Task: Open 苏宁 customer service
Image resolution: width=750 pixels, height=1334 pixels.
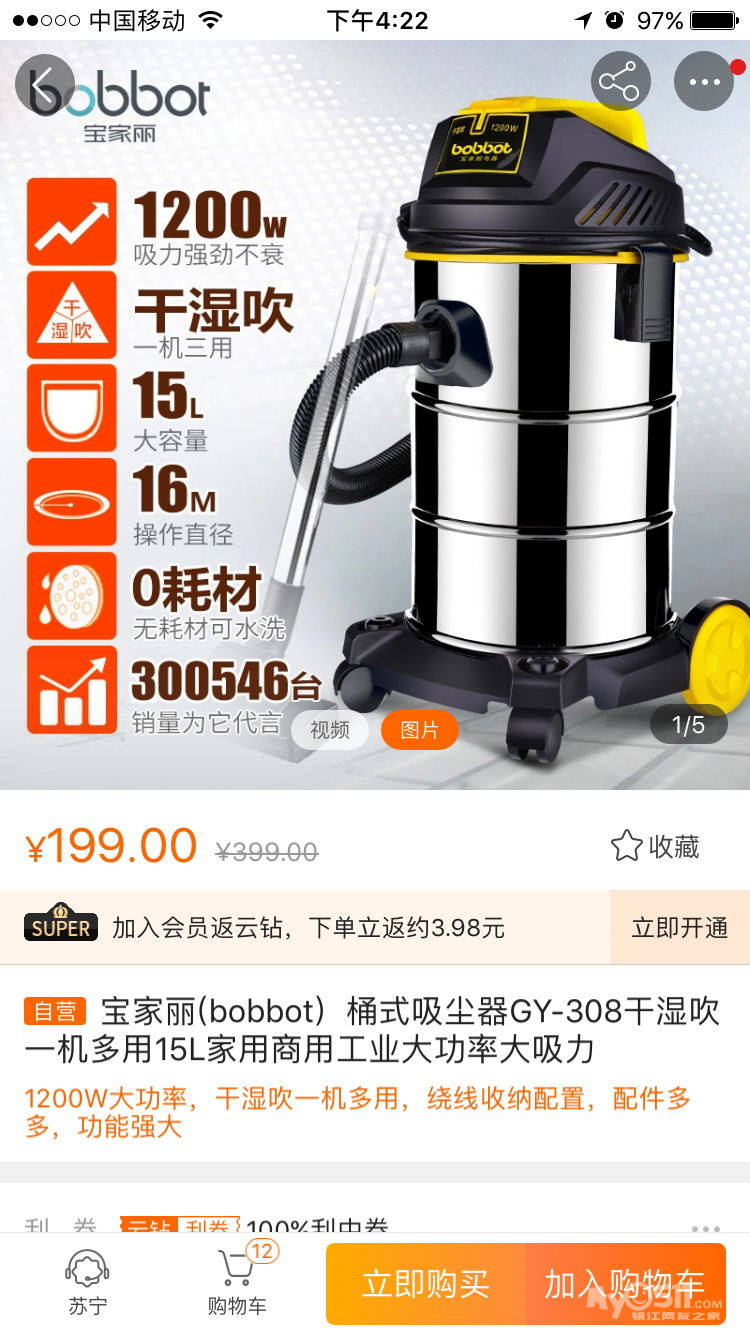Action: click(87, 1283)
